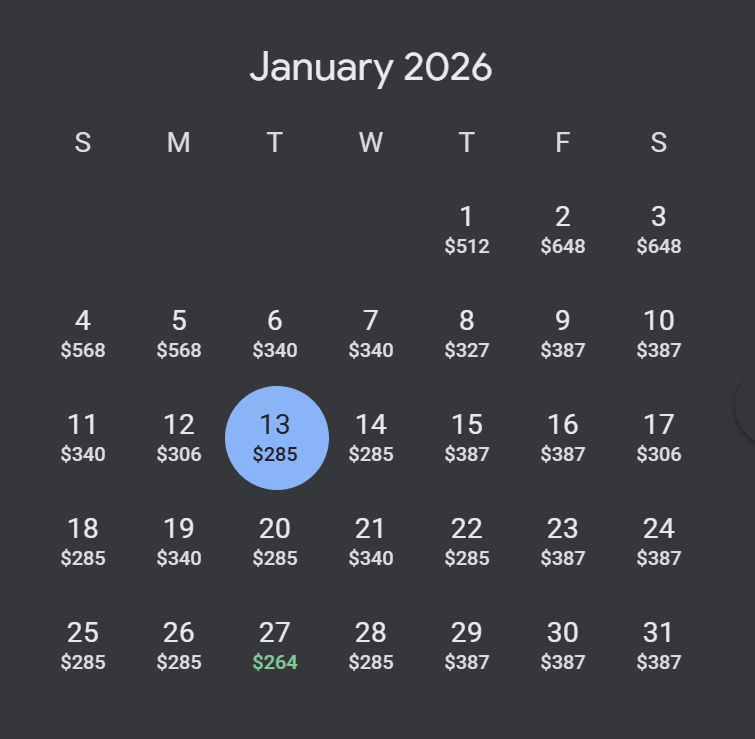Select January 1 priced at $512
Screen dimensions: 755x739
coord(467,230)
